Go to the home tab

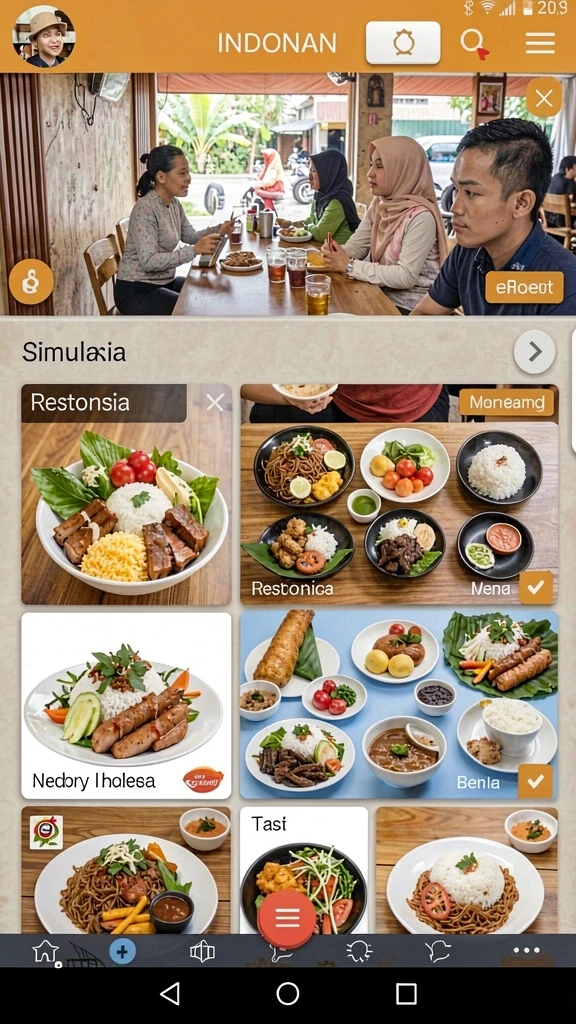point(46,951)
